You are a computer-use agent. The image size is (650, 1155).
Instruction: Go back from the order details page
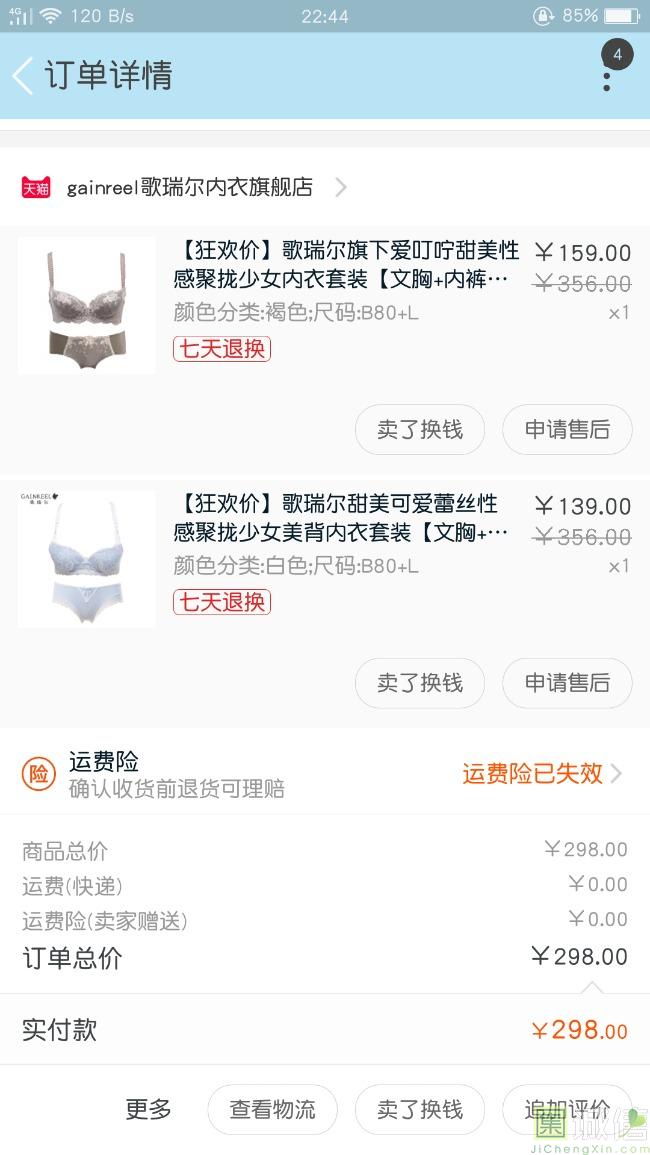(x=24, y=76)
